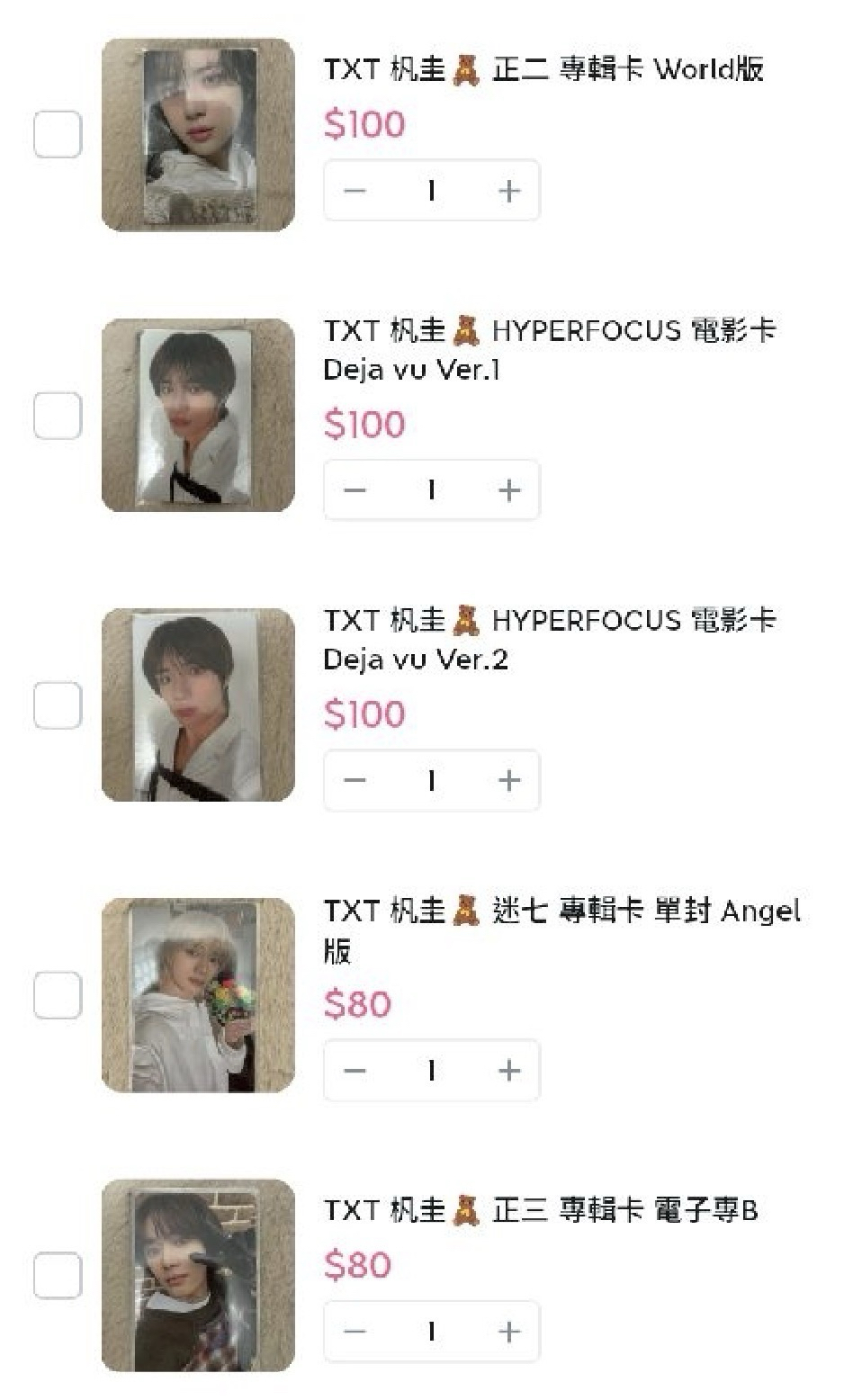Screen dimensions: 853x1400
Task: Open the 正三 電子專B photocard image
Action: pos(198,1276)
